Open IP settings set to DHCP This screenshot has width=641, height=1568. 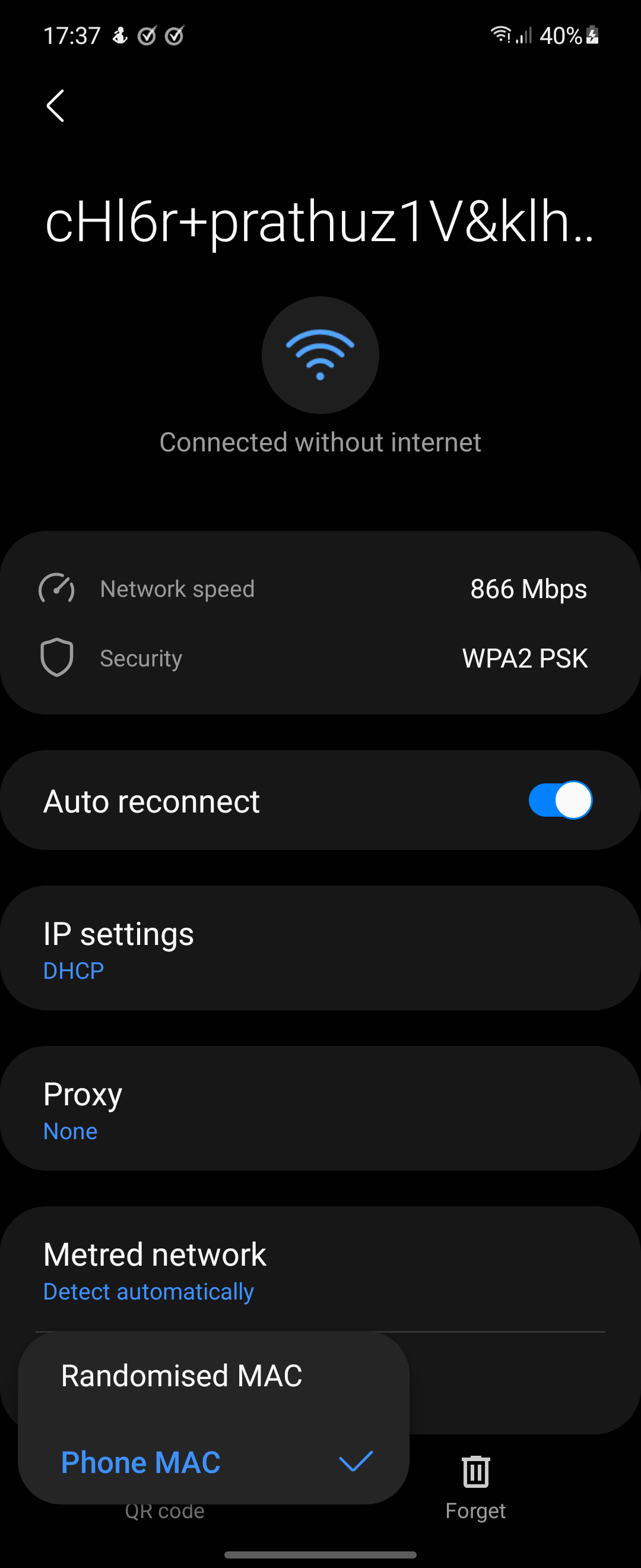coord(320,948)
